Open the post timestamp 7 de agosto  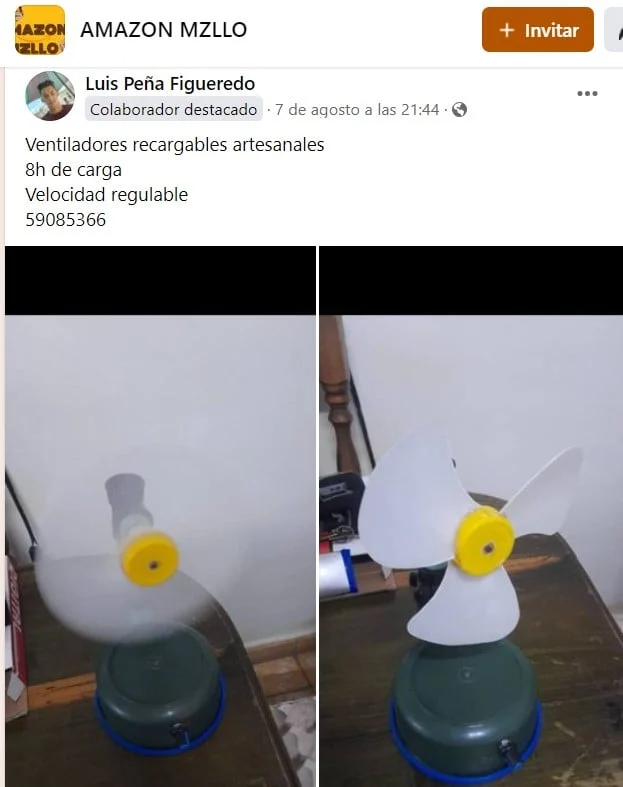tap(357, 110)
